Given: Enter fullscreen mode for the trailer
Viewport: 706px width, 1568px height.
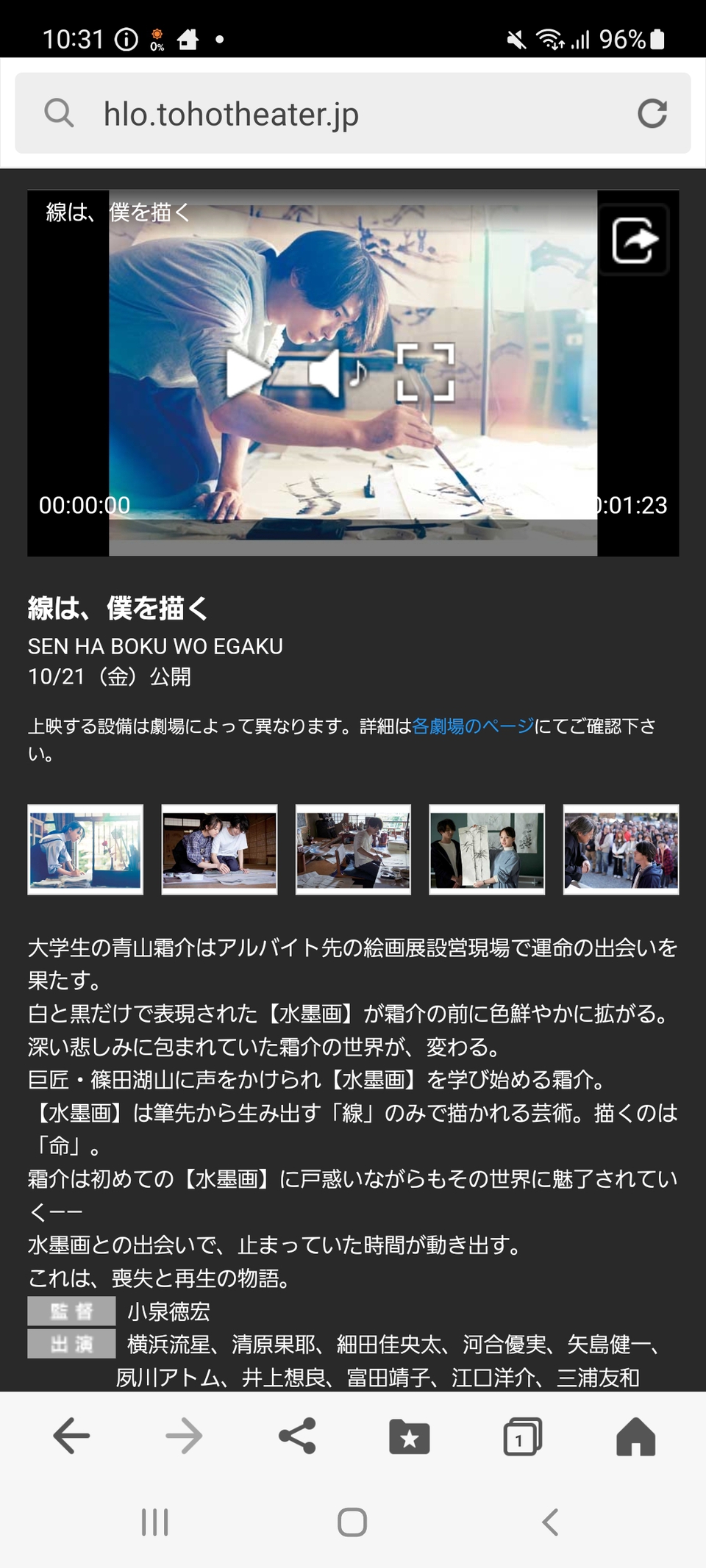Looking at the screenshot, I should point(425,373).
